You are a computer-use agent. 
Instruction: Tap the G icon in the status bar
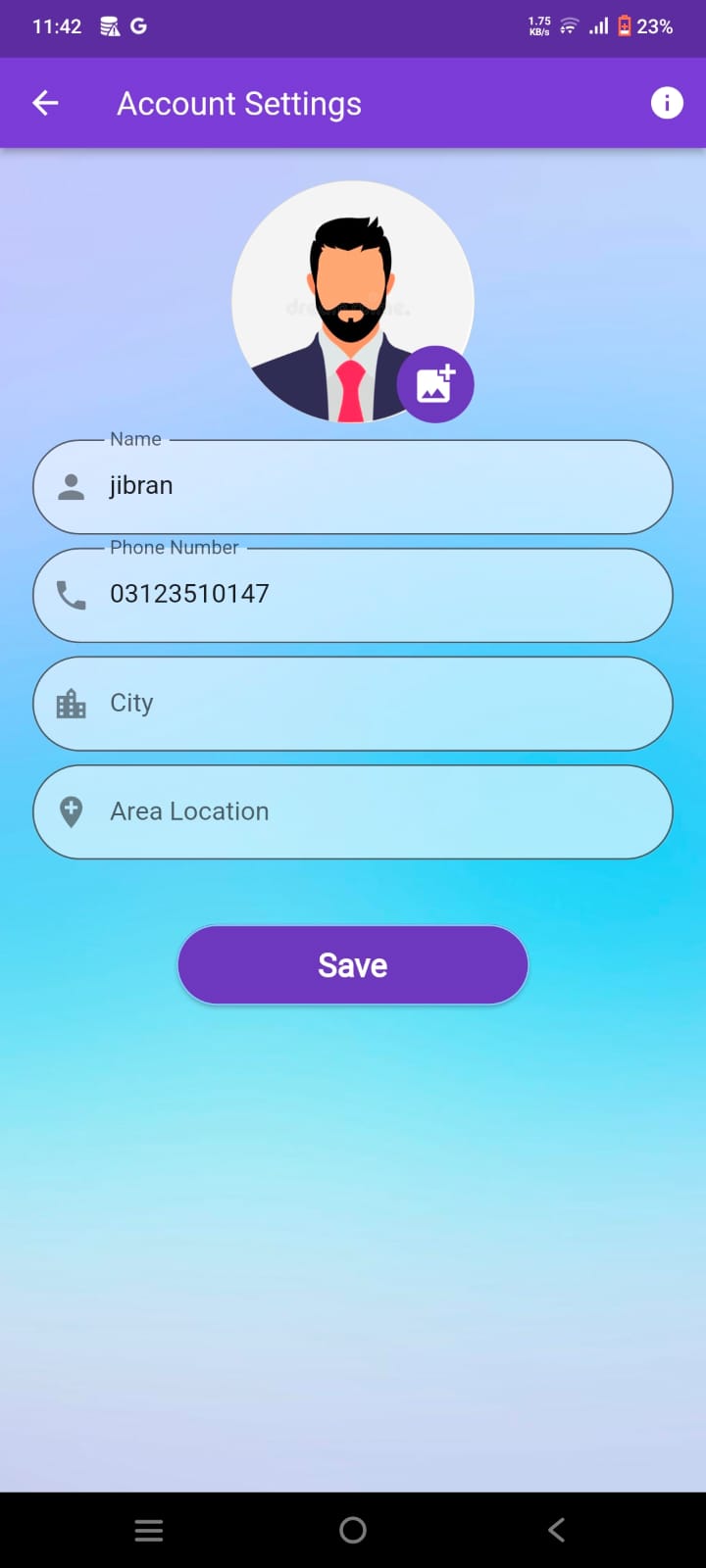(x=137, y=26)
